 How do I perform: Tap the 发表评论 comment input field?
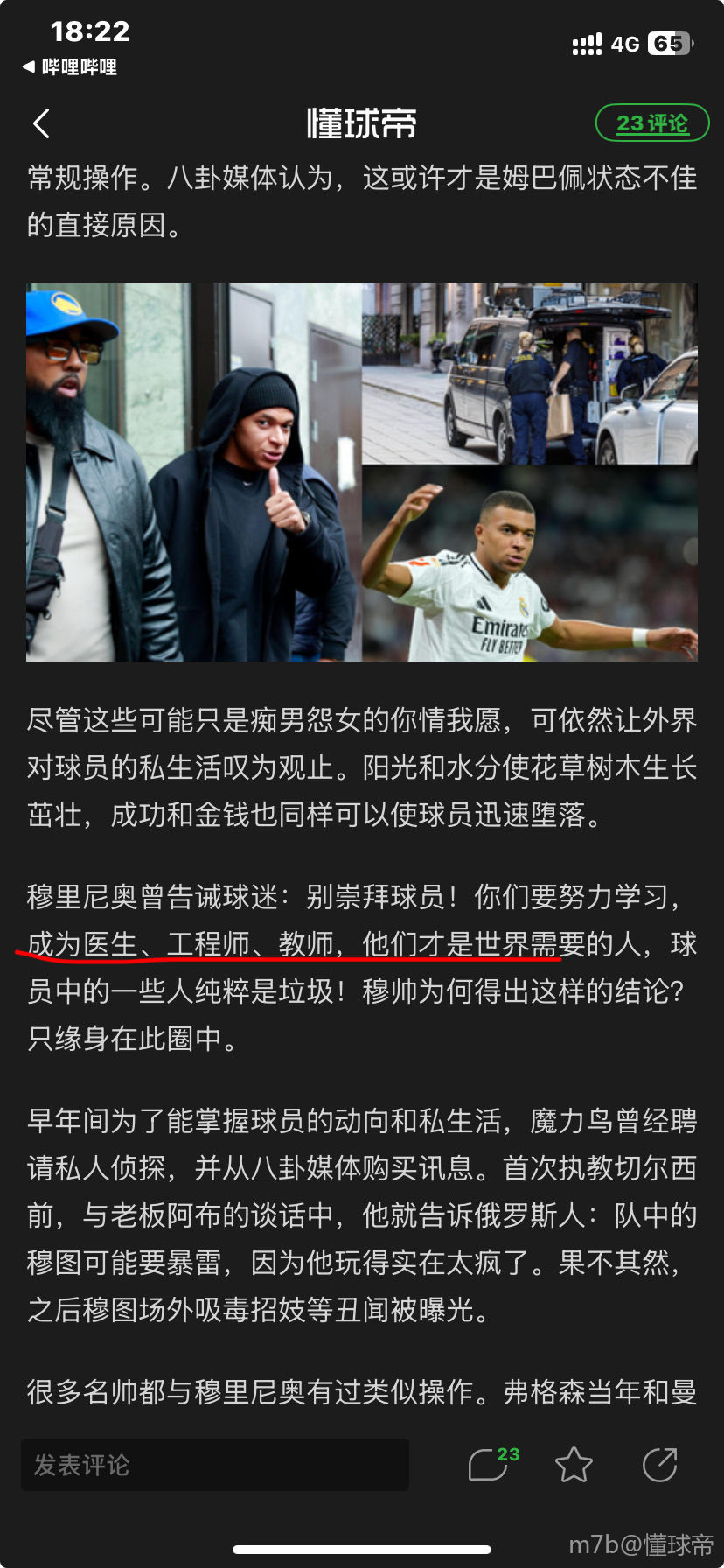point(215,1465)
